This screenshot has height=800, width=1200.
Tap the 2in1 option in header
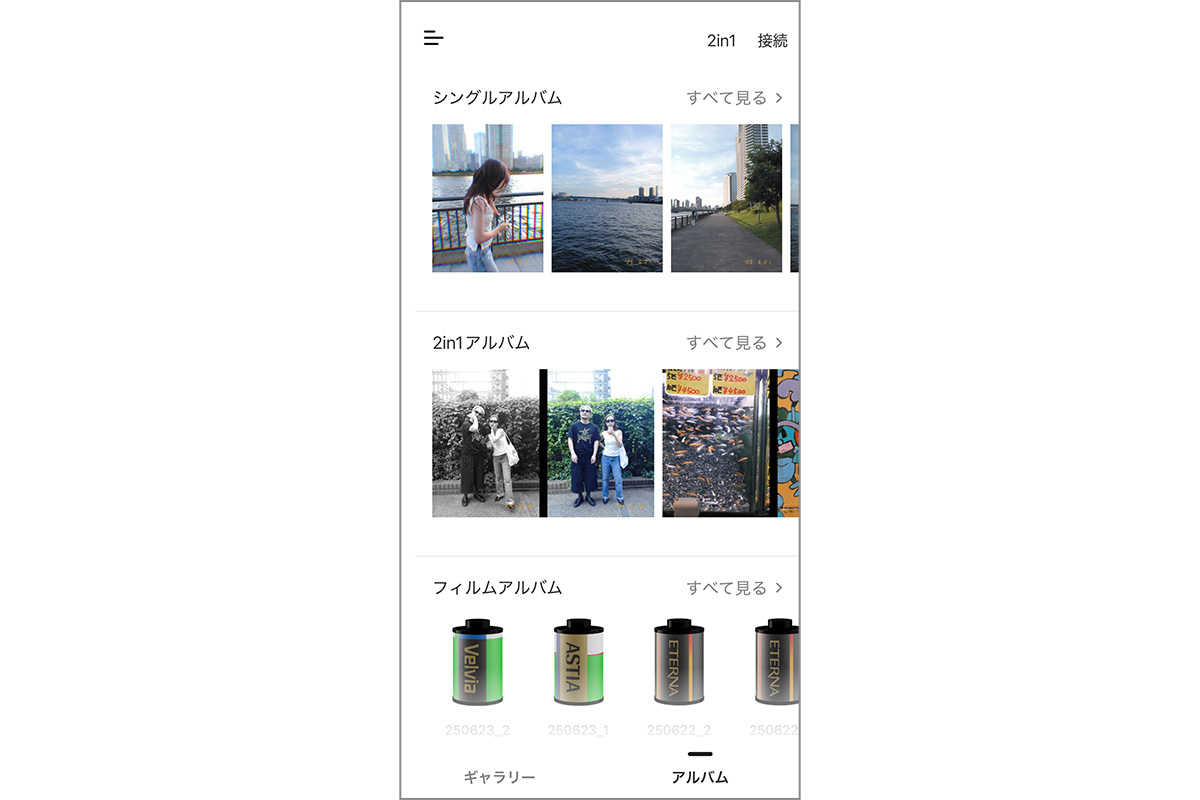(721, 41)
